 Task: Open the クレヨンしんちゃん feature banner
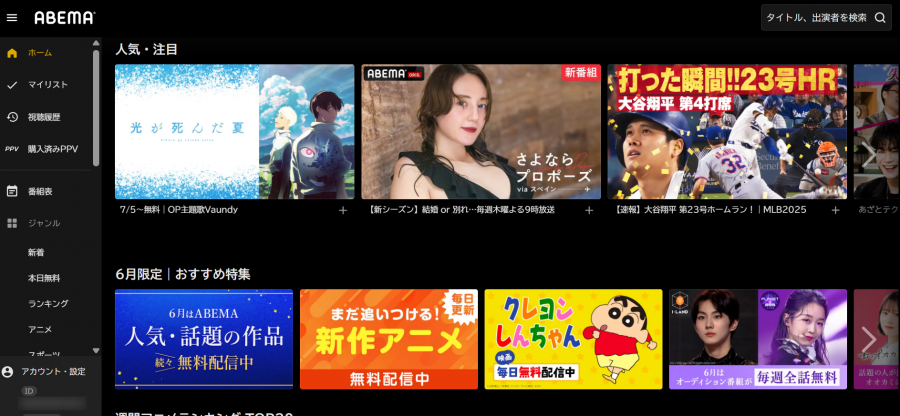click(573, 339)
